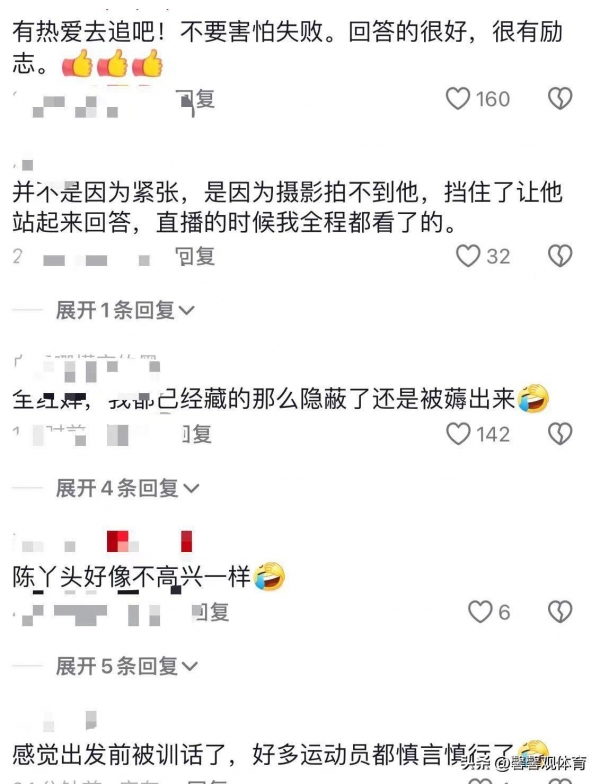600x784 pixels.
Task: Reply to the 并不是因为紧张 comment
Action: (x=196, y=256)
